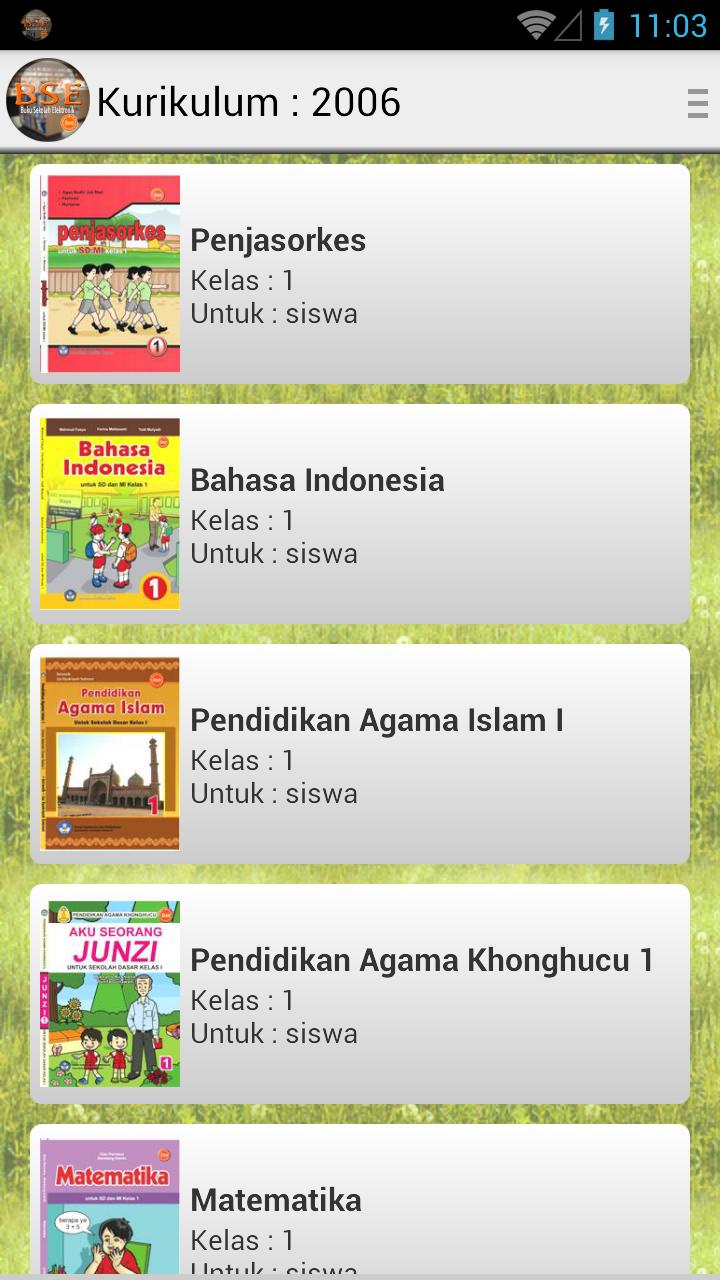720x1280 pixels.
Task: Tap the Pendidikan Agama Islam cover thumbnail
Action: click(109, 753)
